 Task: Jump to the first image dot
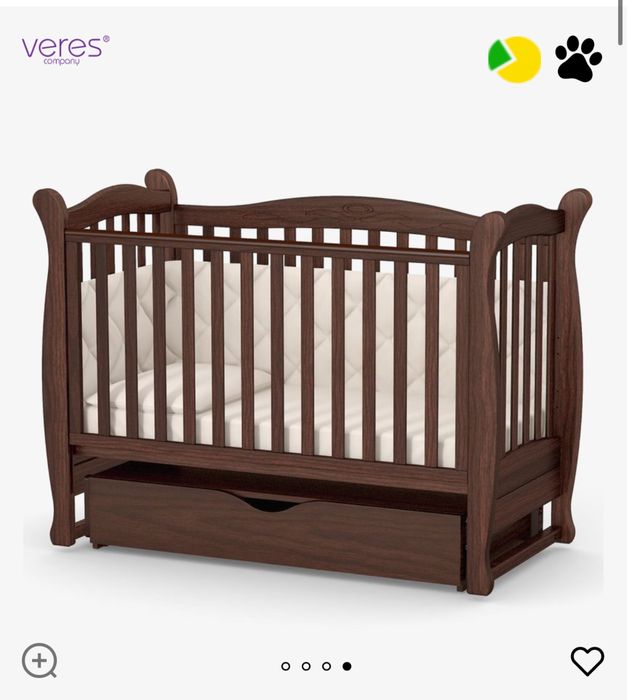tap(286, 666)
